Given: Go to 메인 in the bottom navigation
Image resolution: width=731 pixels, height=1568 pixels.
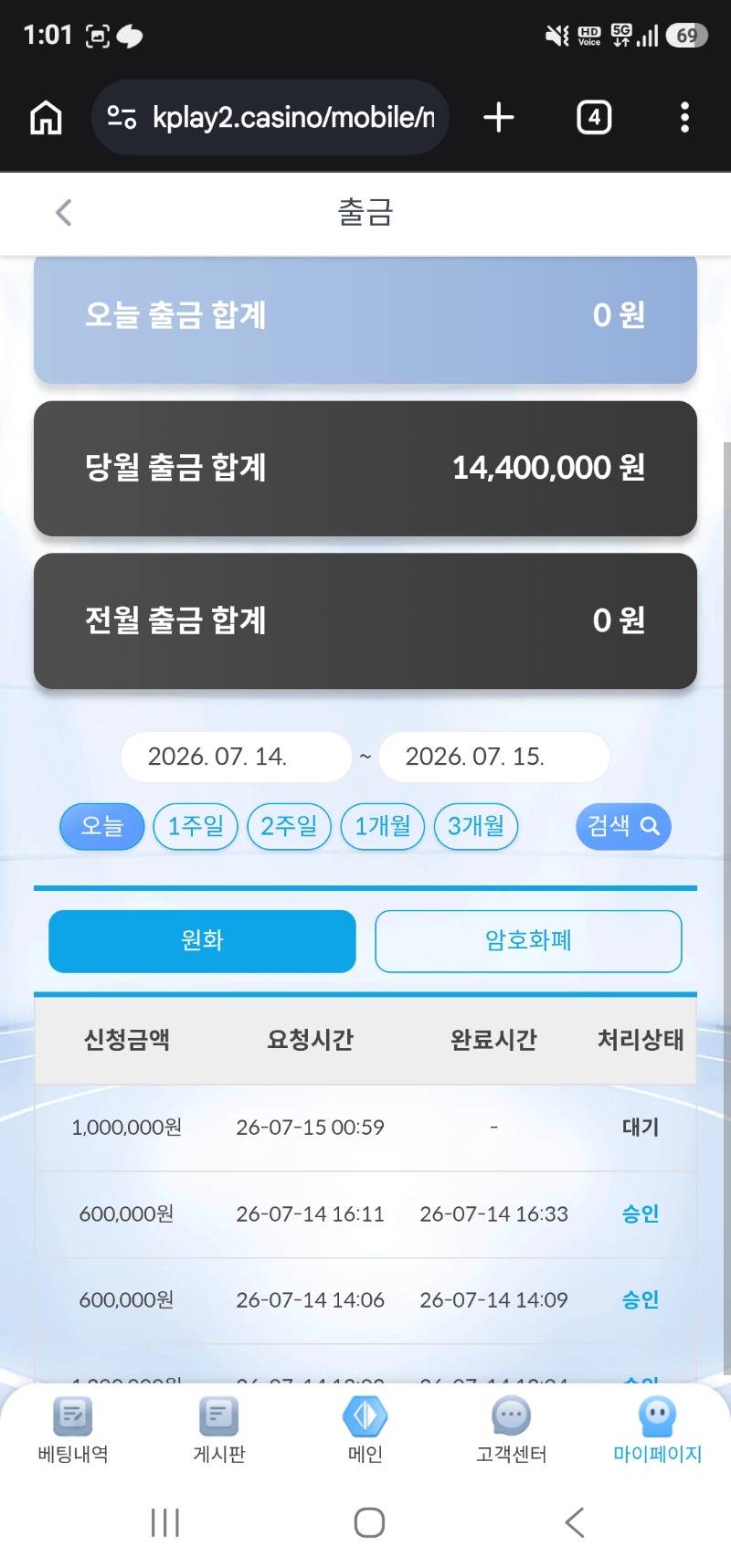Looking at the screenshot, I should [x=365, y=1431].
